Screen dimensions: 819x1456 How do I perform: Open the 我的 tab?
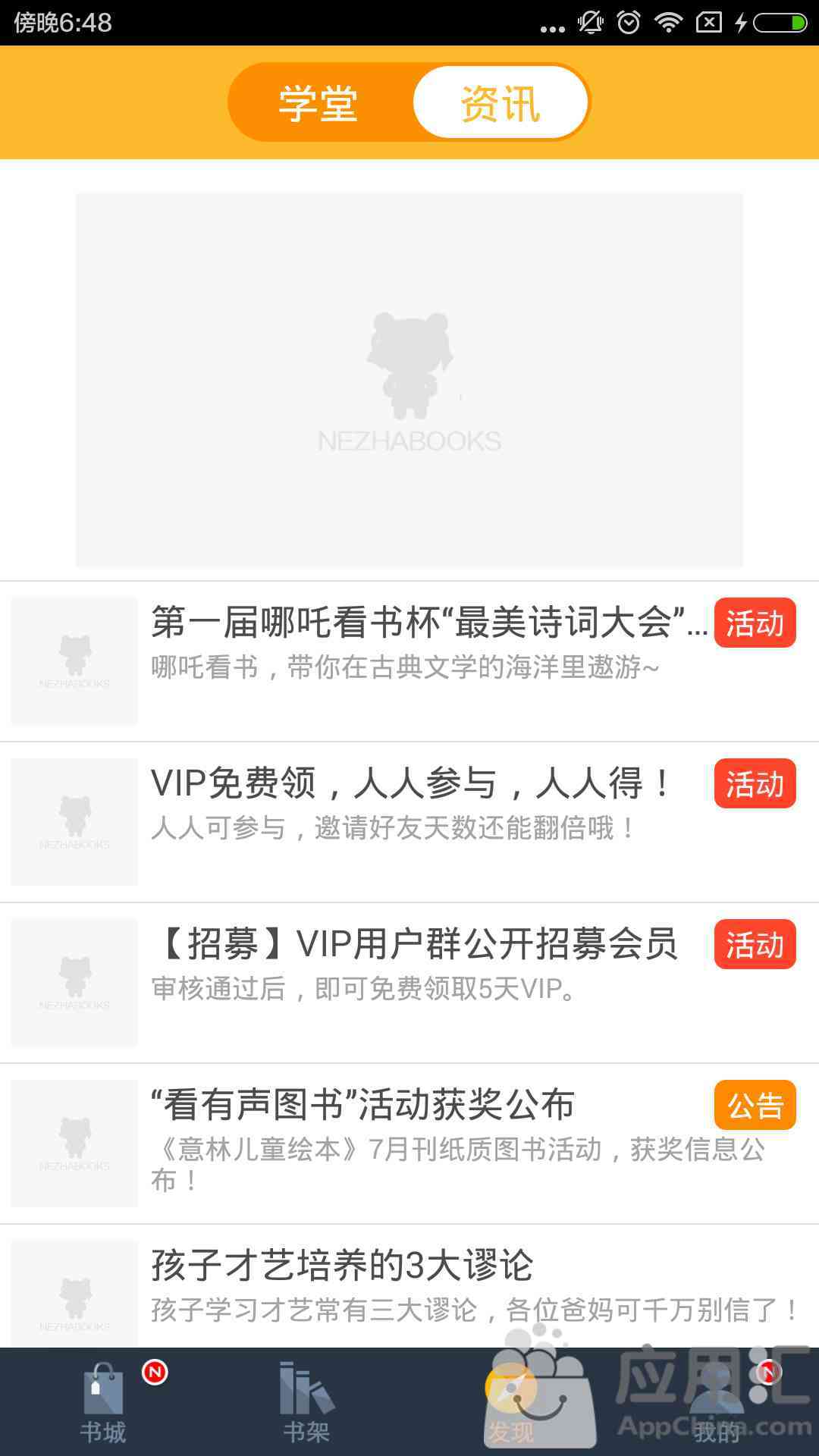point(716,1403)
